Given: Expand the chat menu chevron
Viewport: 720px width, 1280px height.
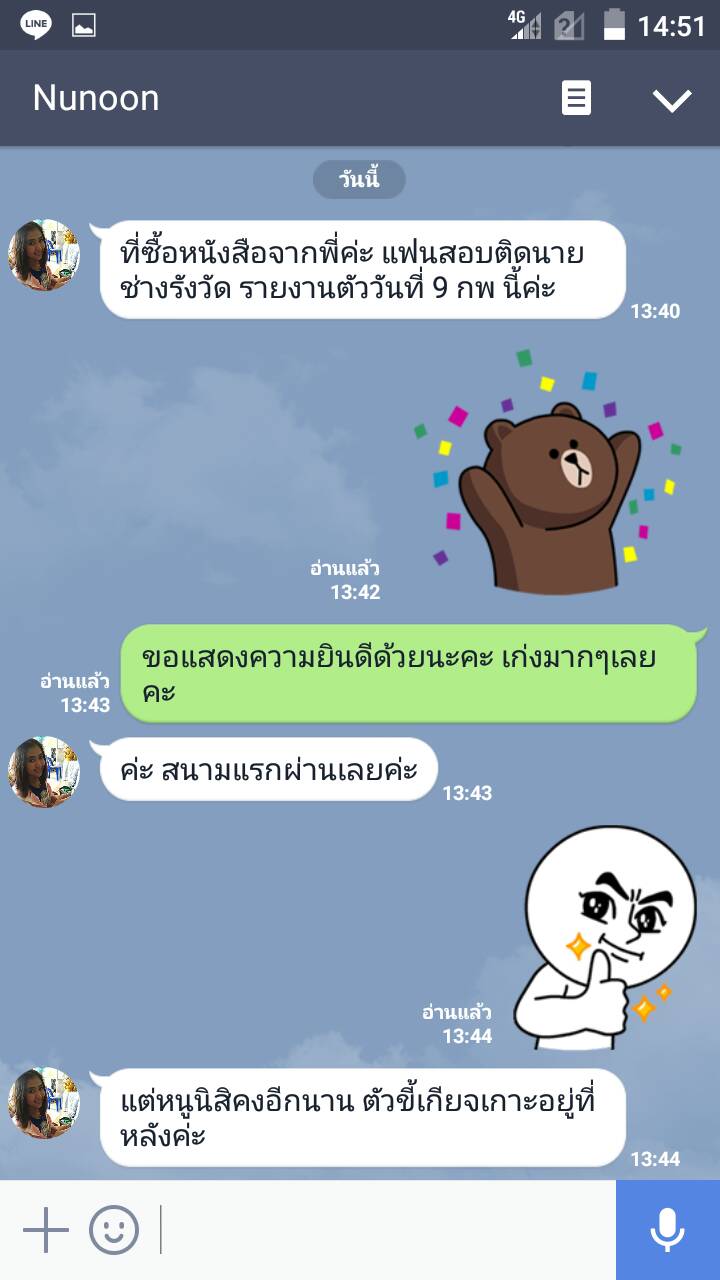Looking at the screenshot, I should click(x=672, y=99).
